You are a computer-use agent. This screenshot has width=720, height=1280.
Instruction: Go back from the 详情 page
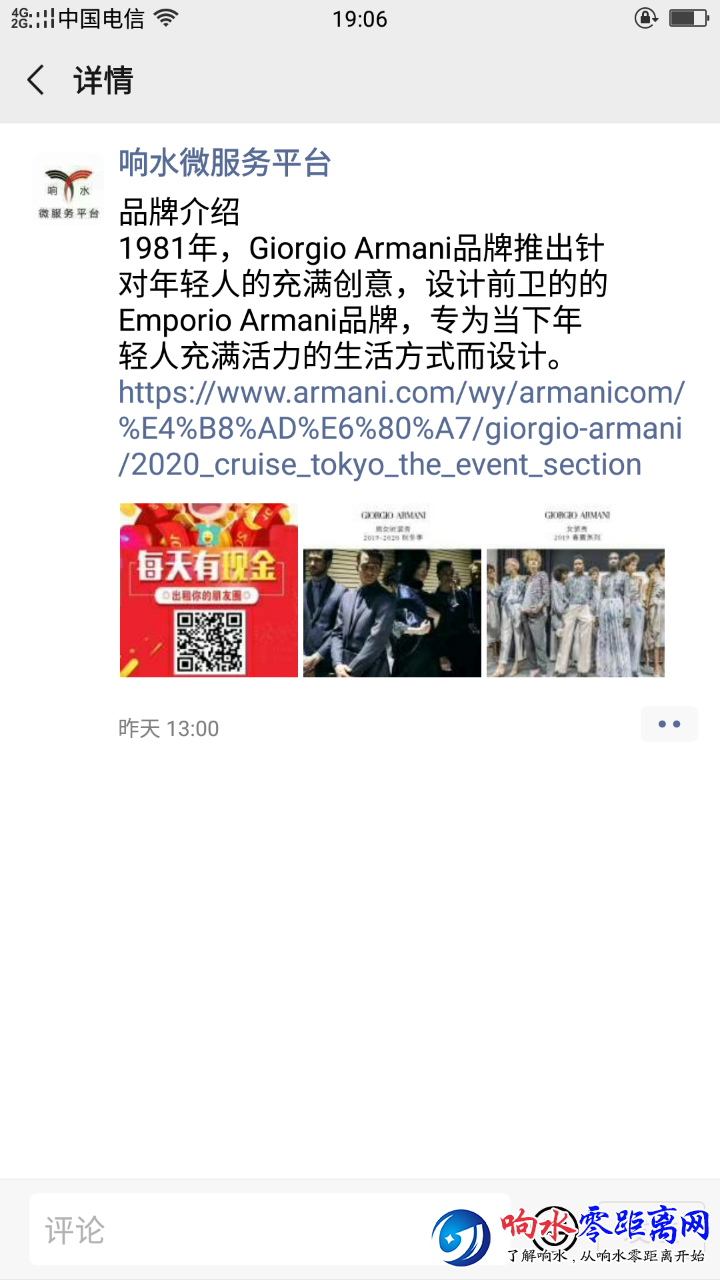pyautogui.click(x=36, y=80)
